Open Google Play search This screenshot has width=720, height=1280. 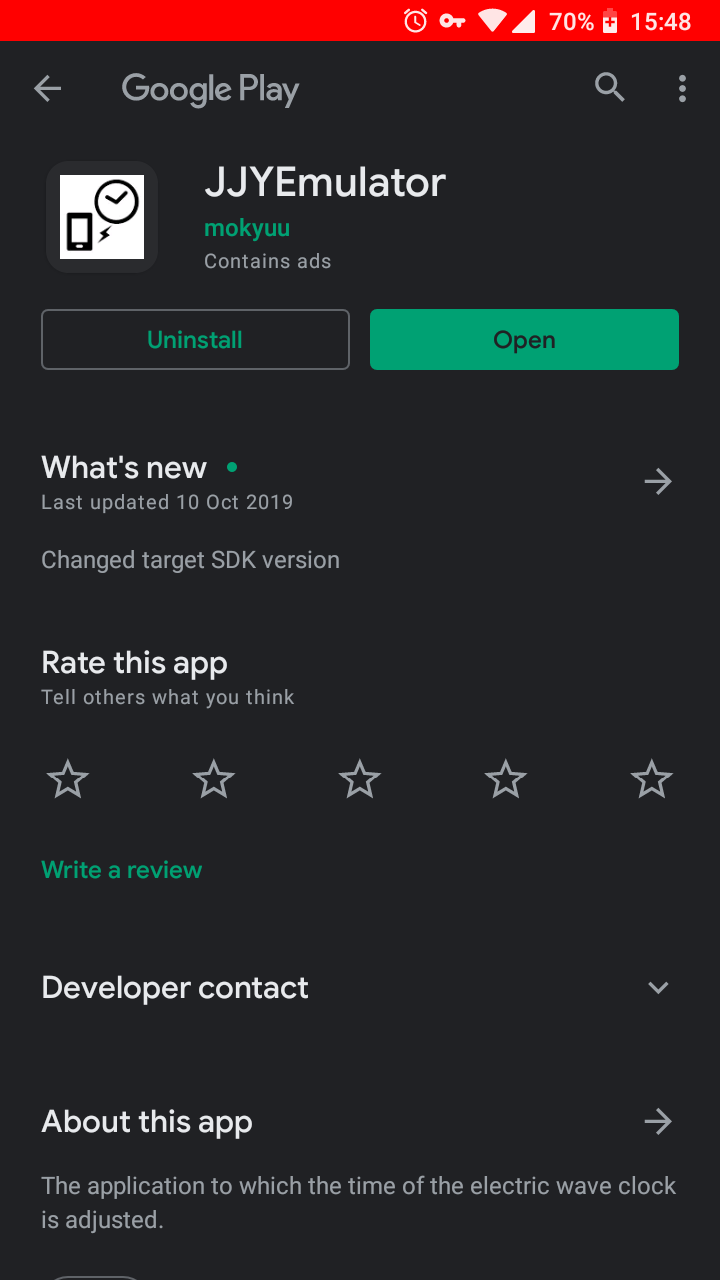point(609,88)
